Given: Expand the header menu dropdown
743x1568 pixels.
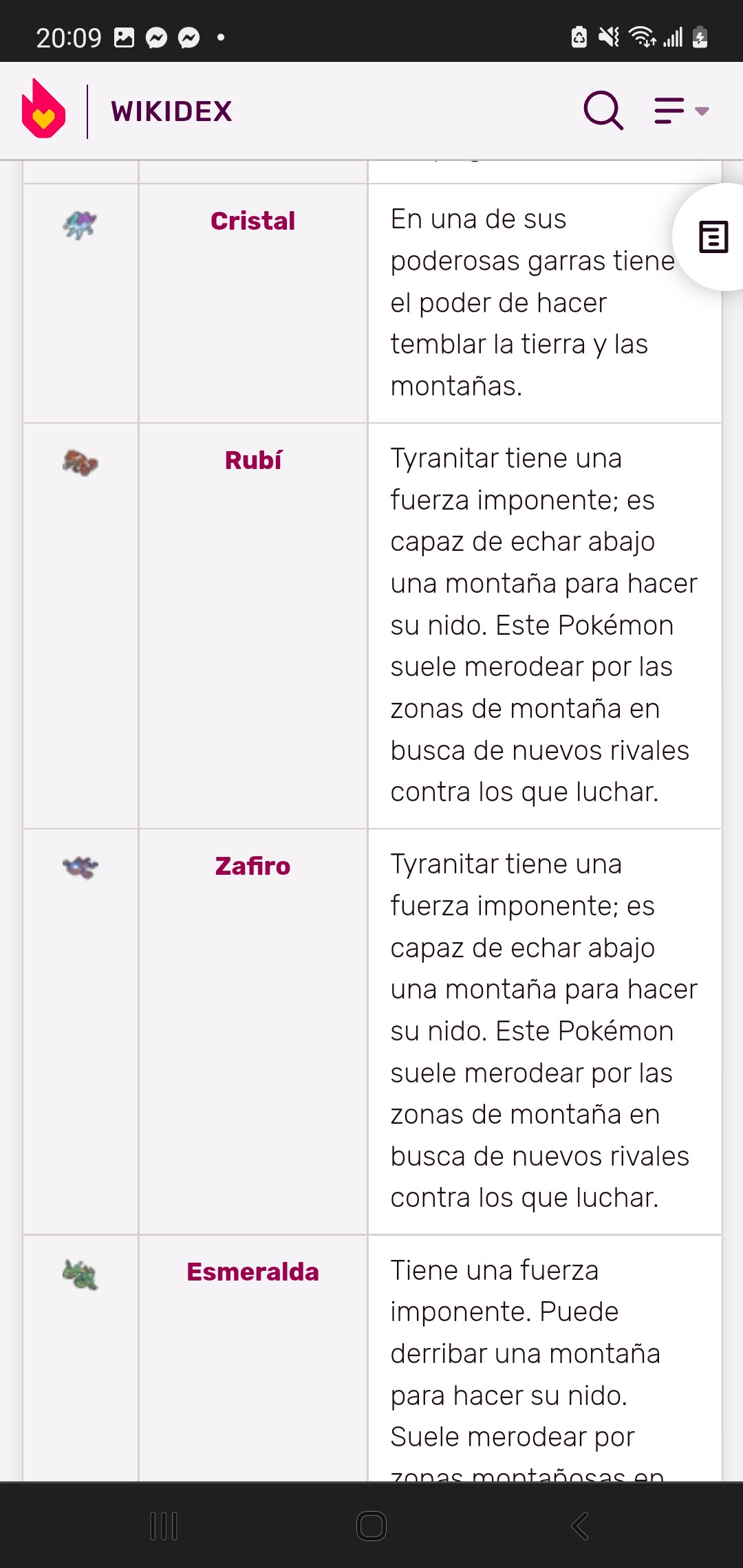Looking at the screenshot, I should (x=681, y=111).
